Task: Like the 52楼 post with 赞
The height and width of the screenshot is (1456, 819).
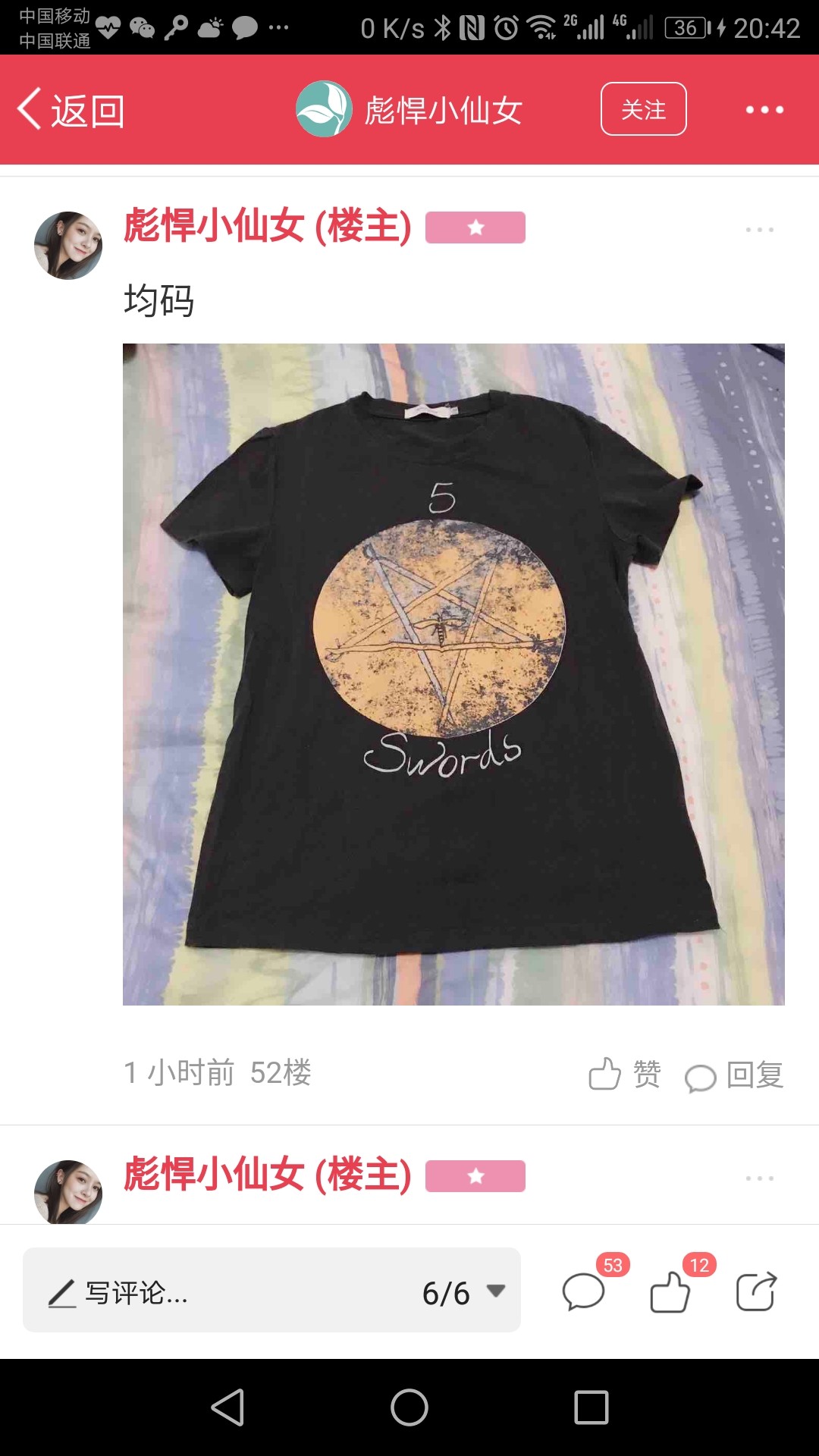Action: (625, 1074)
